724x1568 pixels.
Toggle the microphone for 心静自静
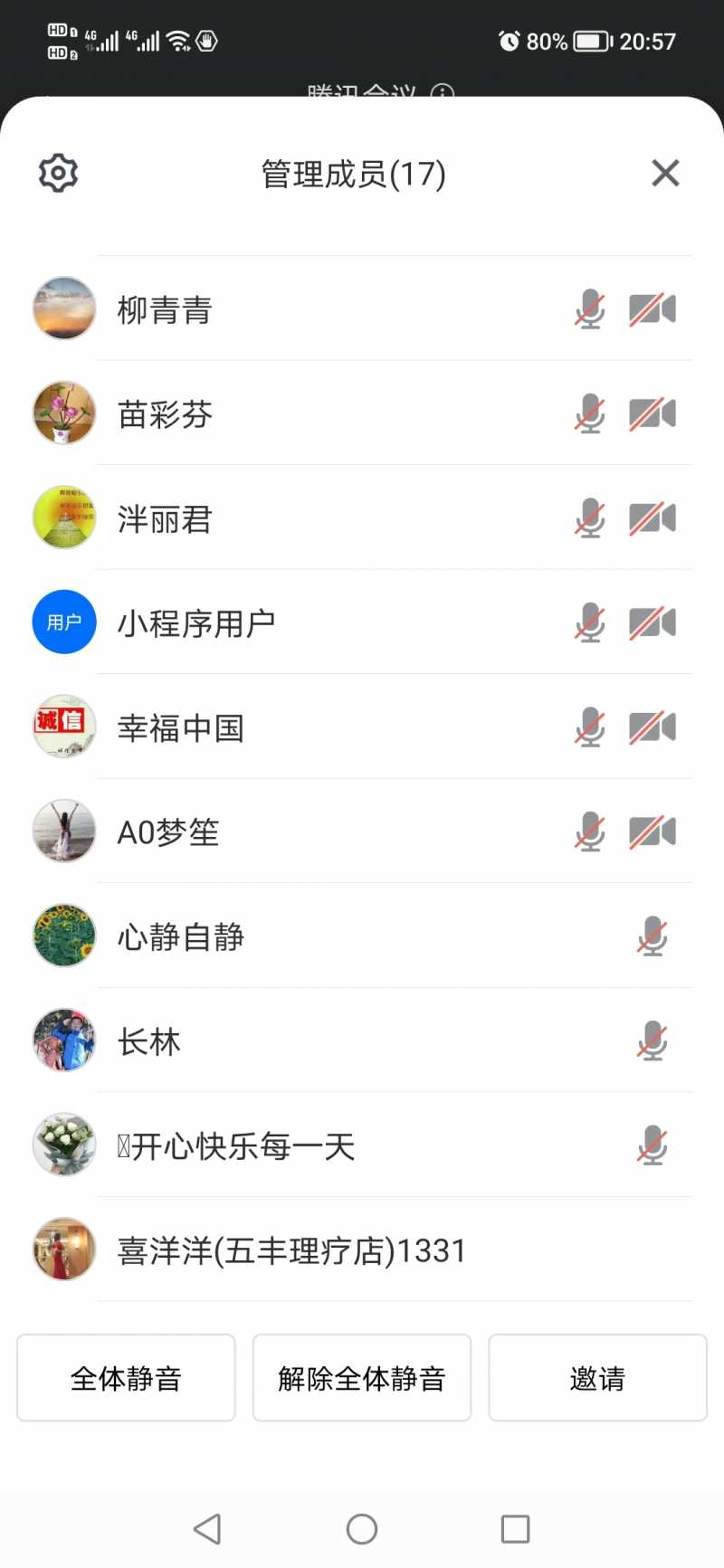click(x=653, y=936)
